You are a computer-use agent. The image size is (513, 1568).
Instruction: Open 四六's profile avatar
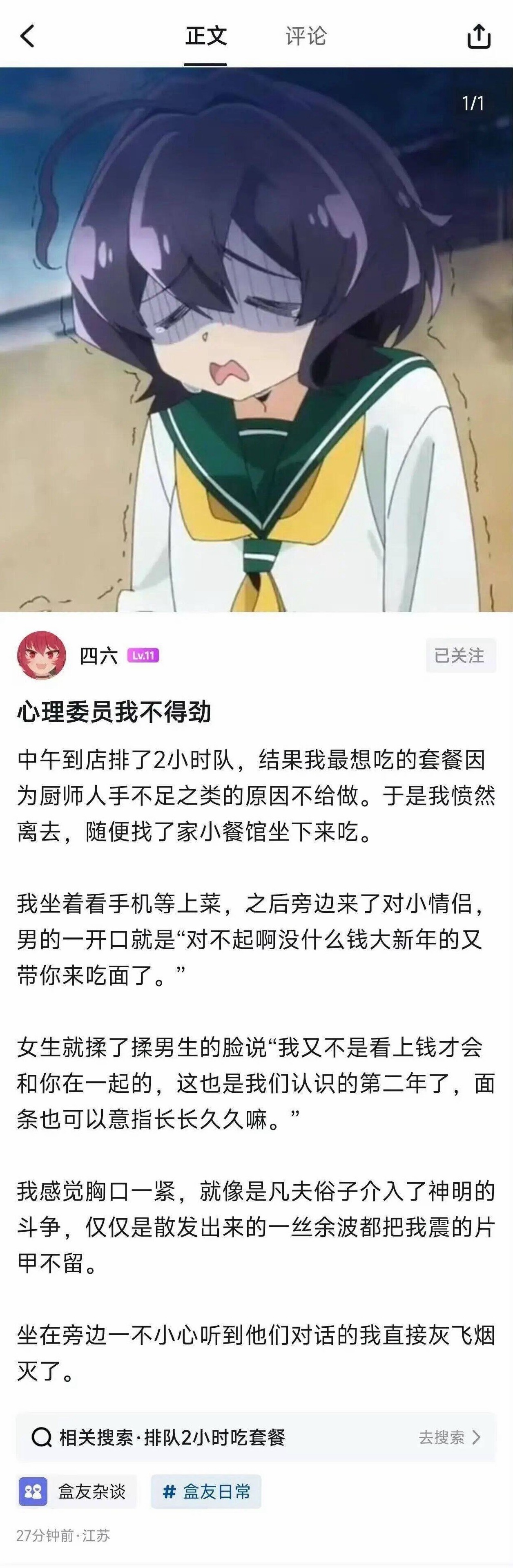pyautogui.click(x=41, y=655)
